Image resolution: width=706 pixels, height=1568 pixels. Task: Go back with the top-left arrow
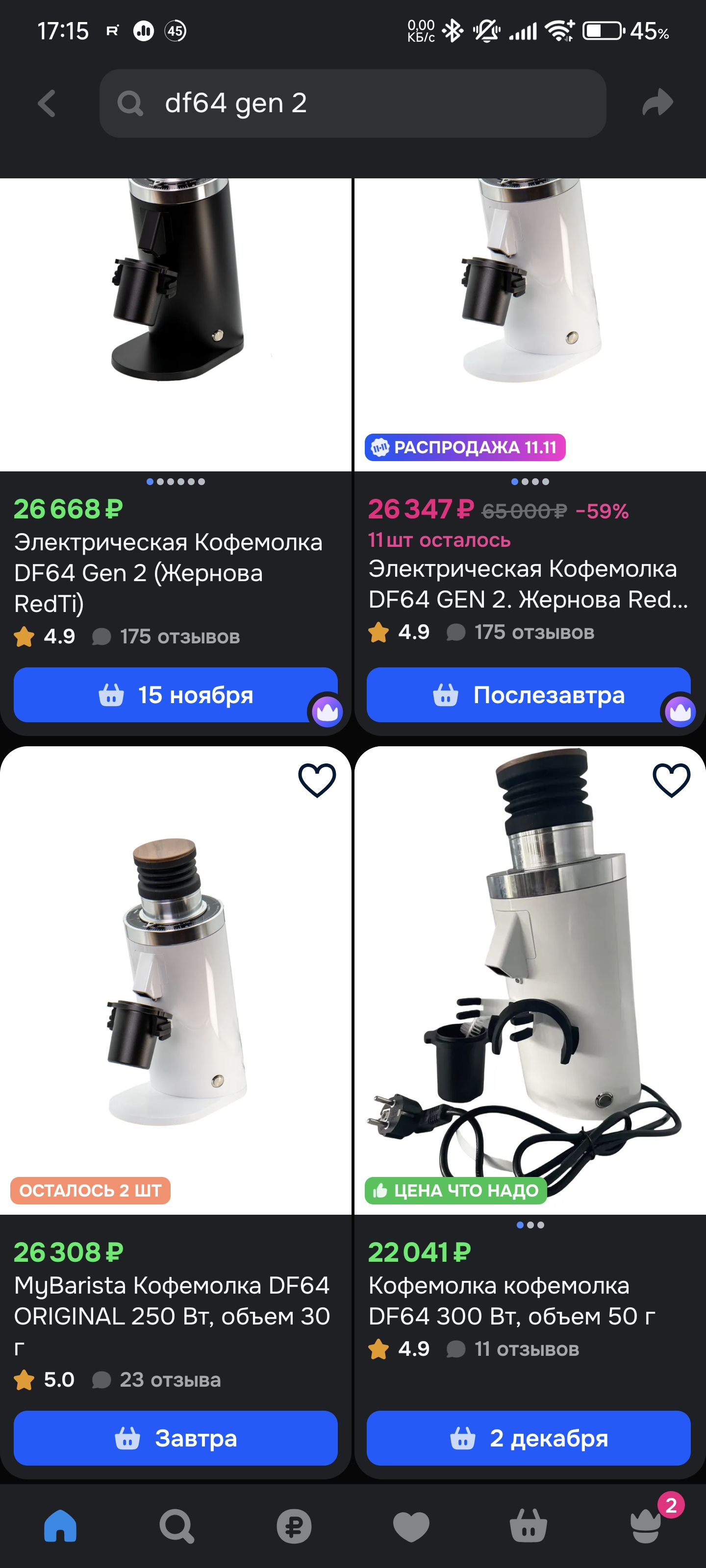(x=47, y=103)
